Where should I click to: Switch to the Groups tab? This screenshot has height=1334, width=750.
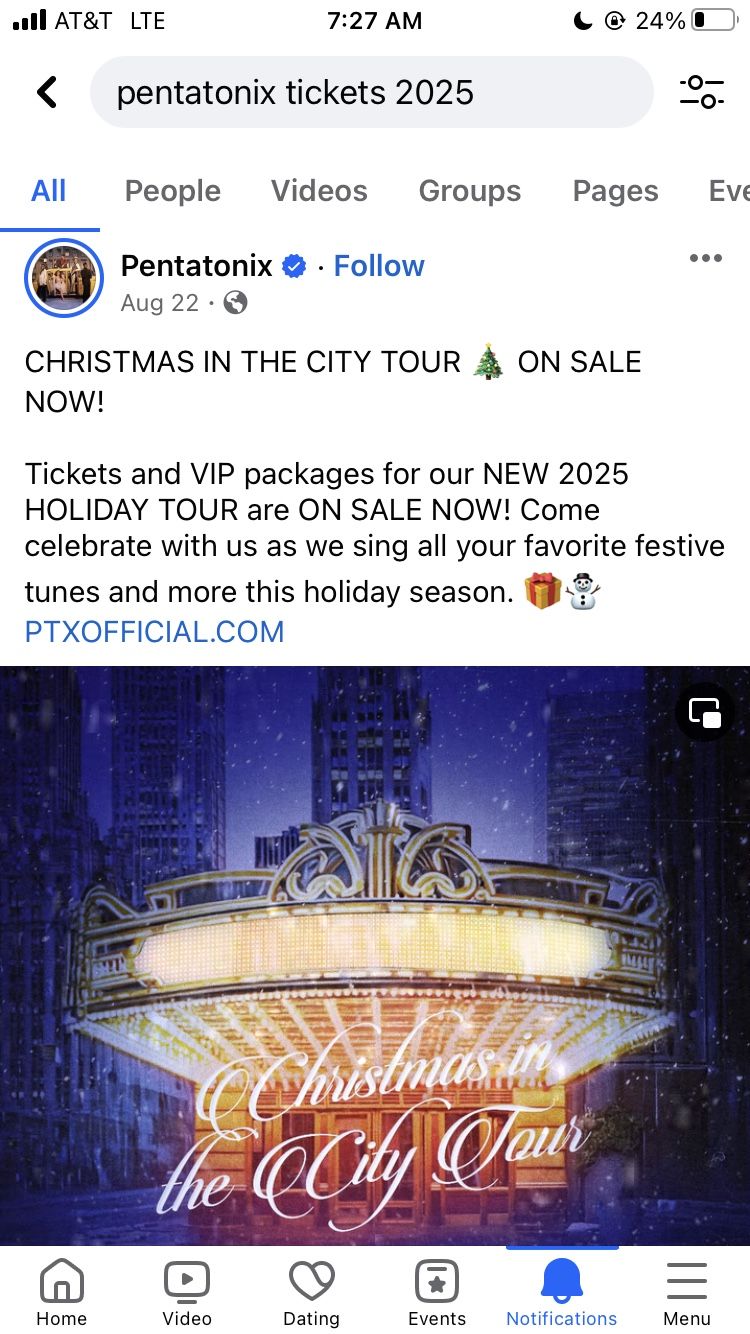pos(469,190)
